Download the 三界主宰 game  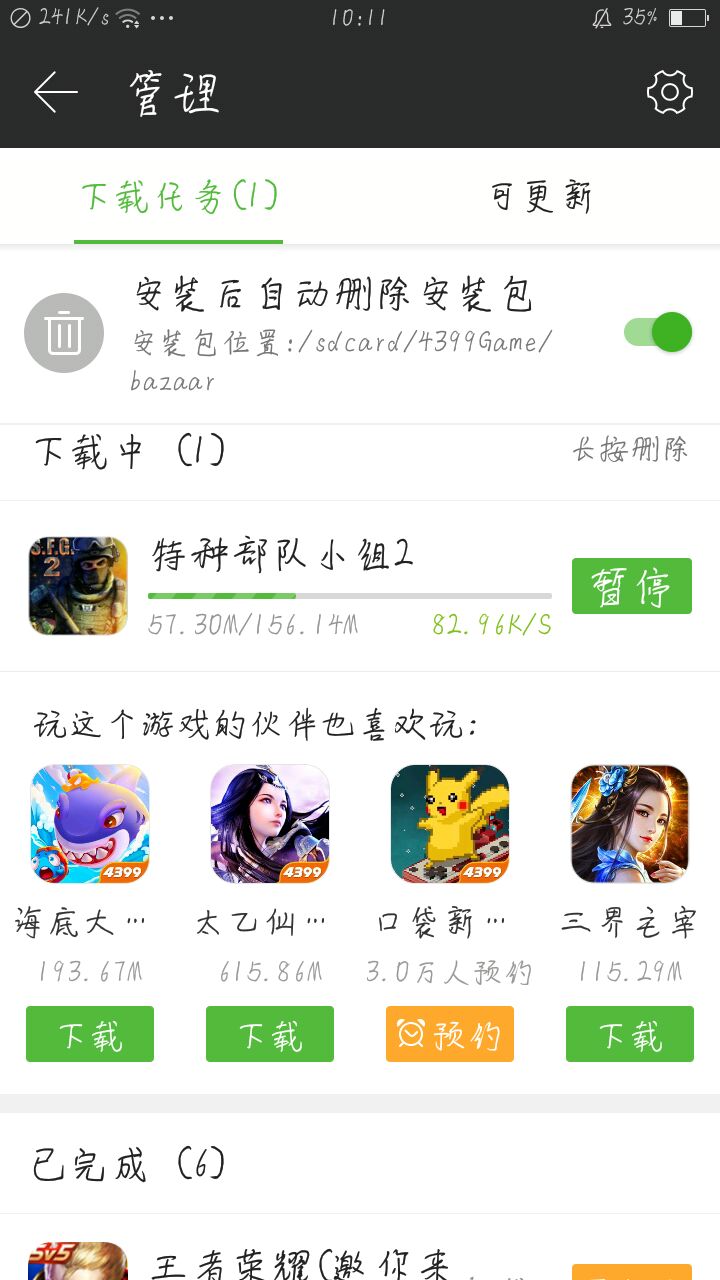pos(630,1034)
